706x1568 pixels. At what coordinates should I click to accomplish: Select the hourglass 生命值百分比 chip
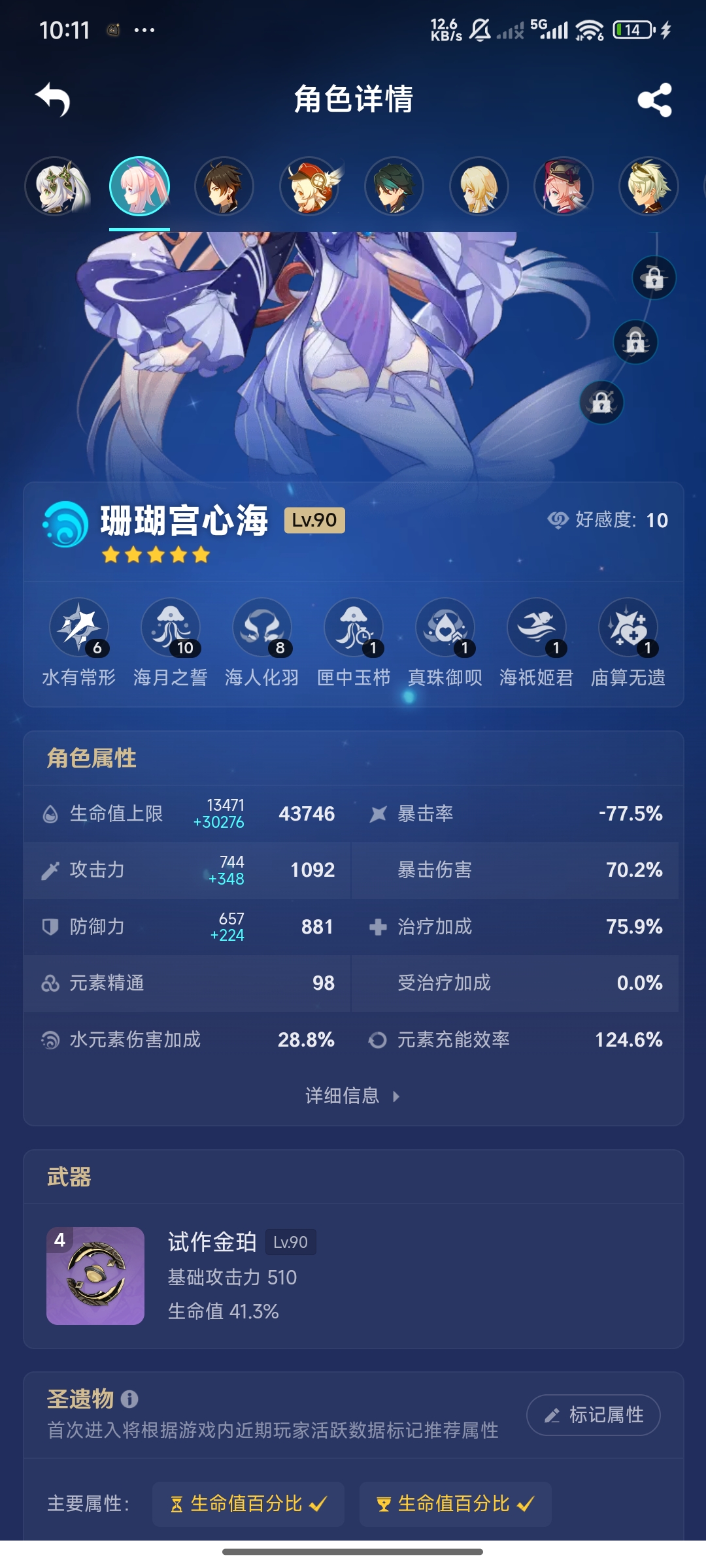[x=248, y=1504]
